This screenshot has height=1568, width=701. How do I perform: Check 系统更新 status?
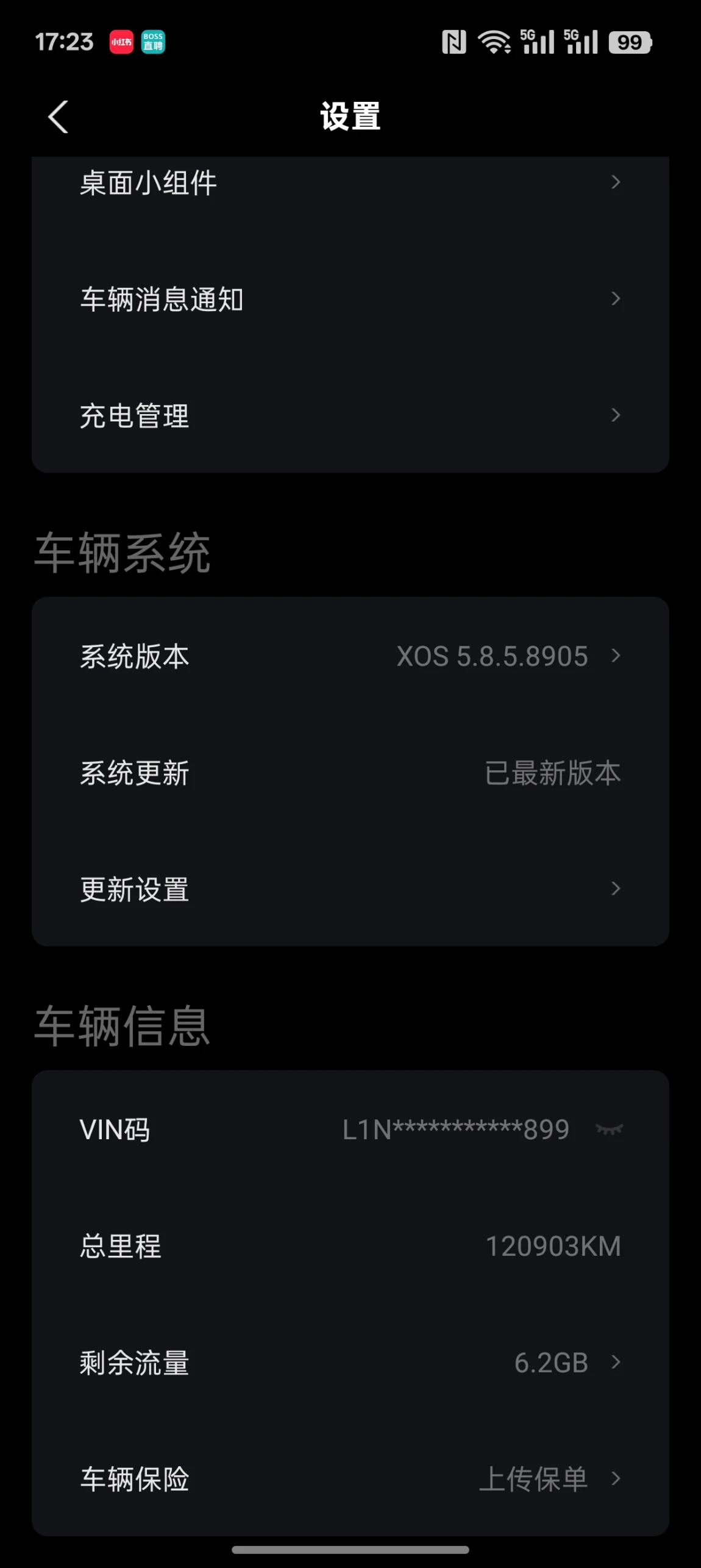point(350,773)
